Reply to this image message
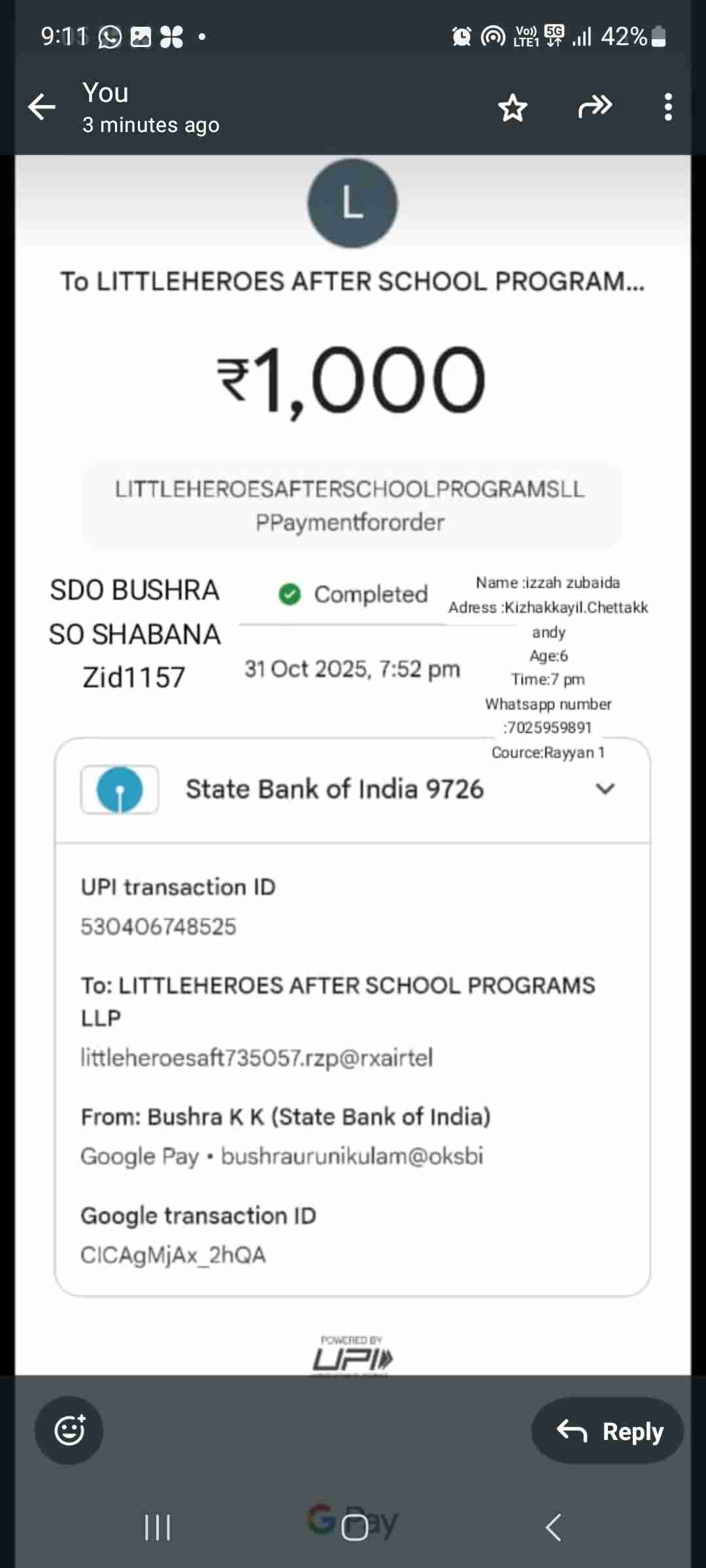706x1568 pixels. [x=607, y=1430]
